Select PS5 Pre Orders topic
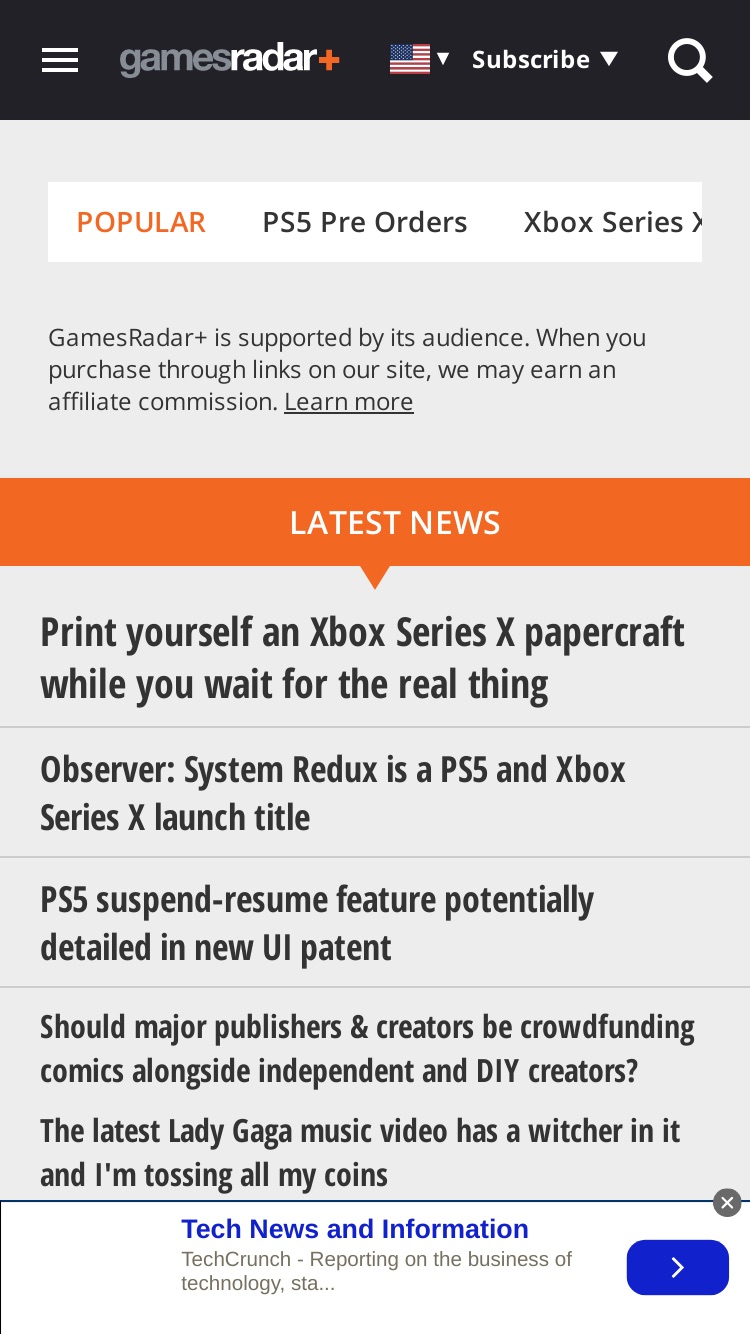Viewport: 750px width, 1334px height. (365, 222)
